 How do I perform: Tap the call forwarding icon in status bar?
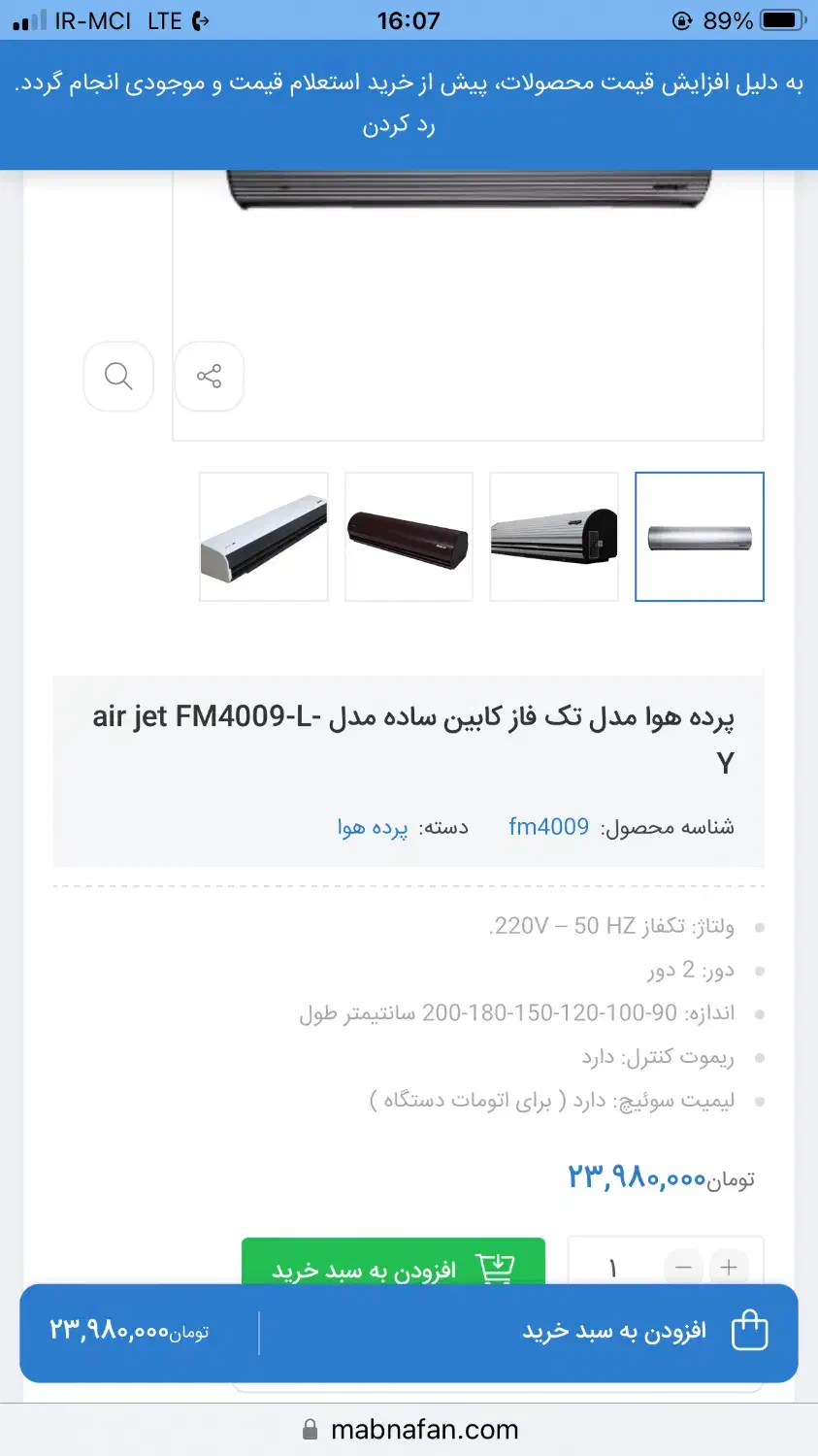(201, 19)
